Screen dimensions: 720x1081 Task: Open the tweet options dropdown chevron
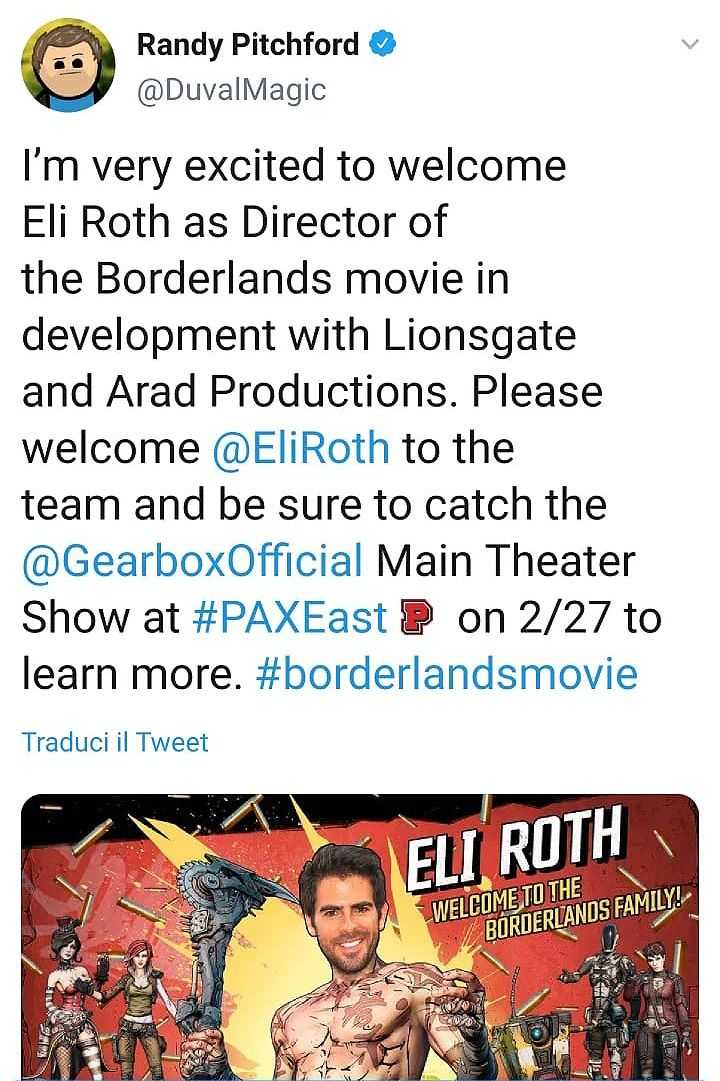point(689,45)
